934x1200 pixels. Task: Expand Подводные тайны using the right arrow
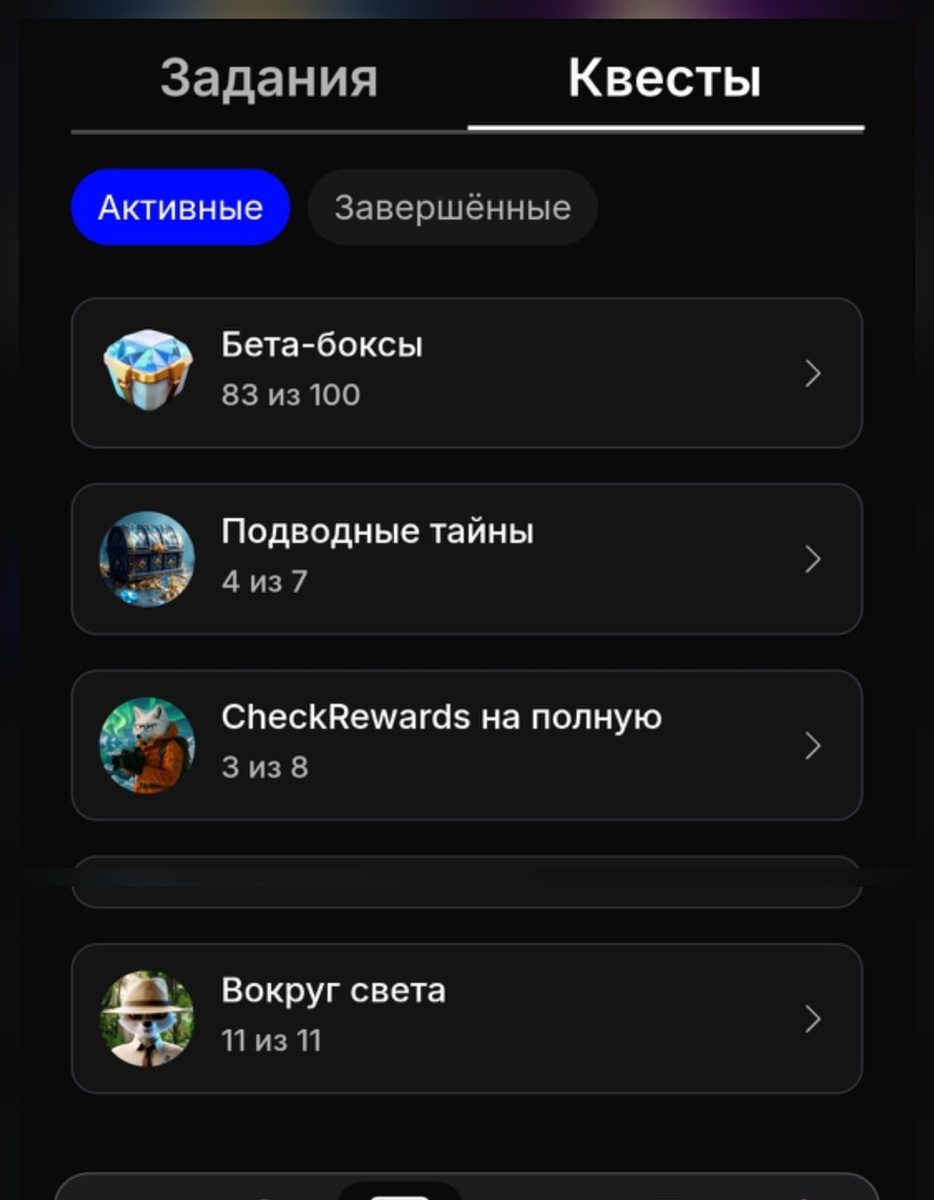(x=812, y=558)
